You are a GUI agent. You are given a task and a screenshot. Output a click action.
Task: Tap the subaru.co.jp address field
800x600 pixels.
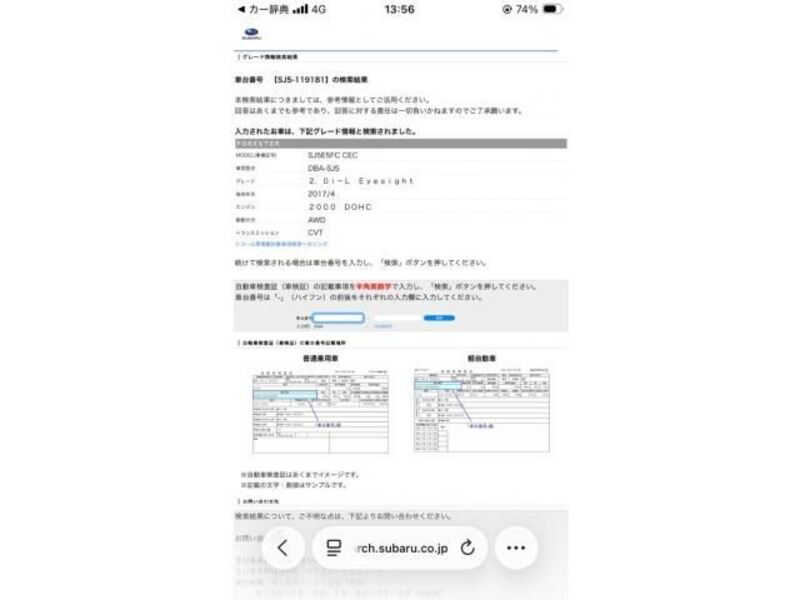[398, 548]
